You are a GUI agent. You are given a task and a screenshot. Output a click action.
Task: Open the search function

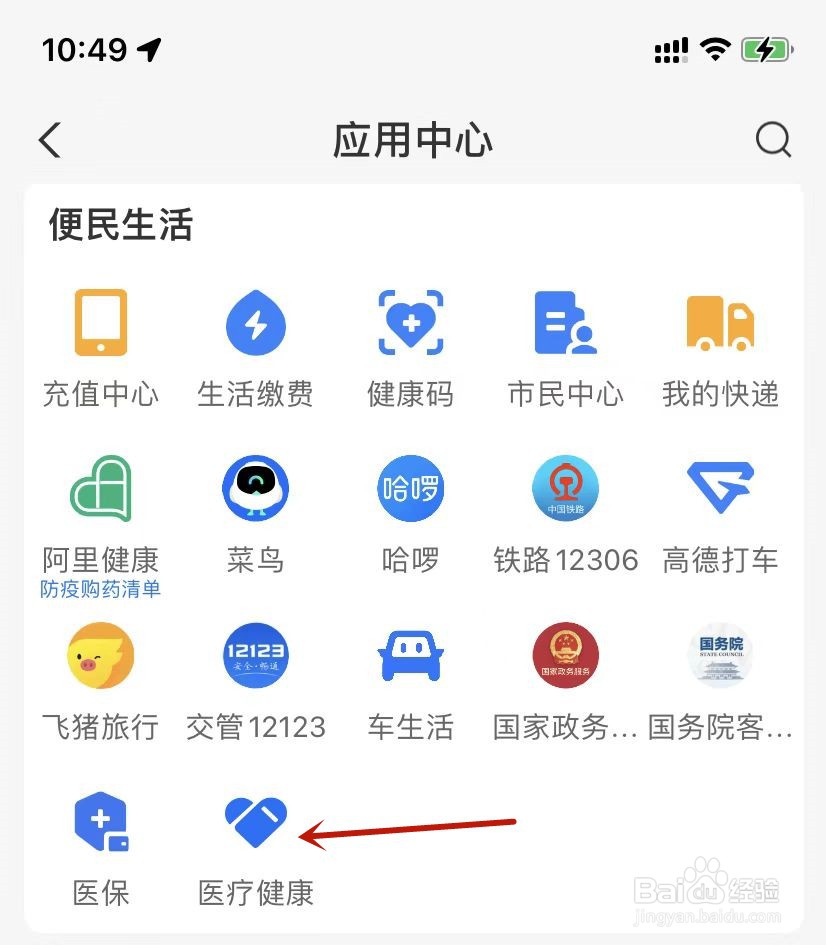pyautogui.click(x=772, y=140)
